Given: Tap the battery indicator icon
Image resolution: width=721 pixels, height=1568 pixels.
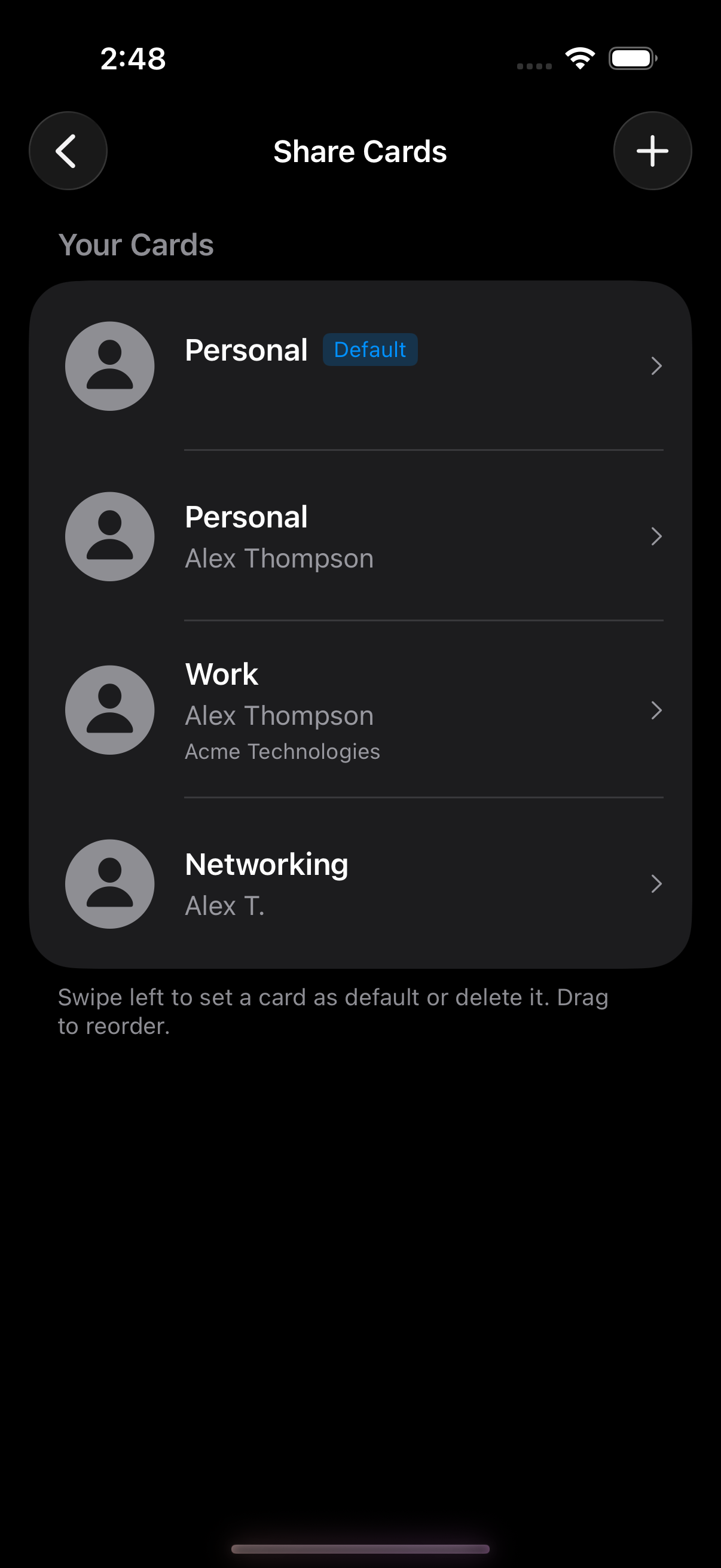Looking at the screenshot, I should 632,57.
